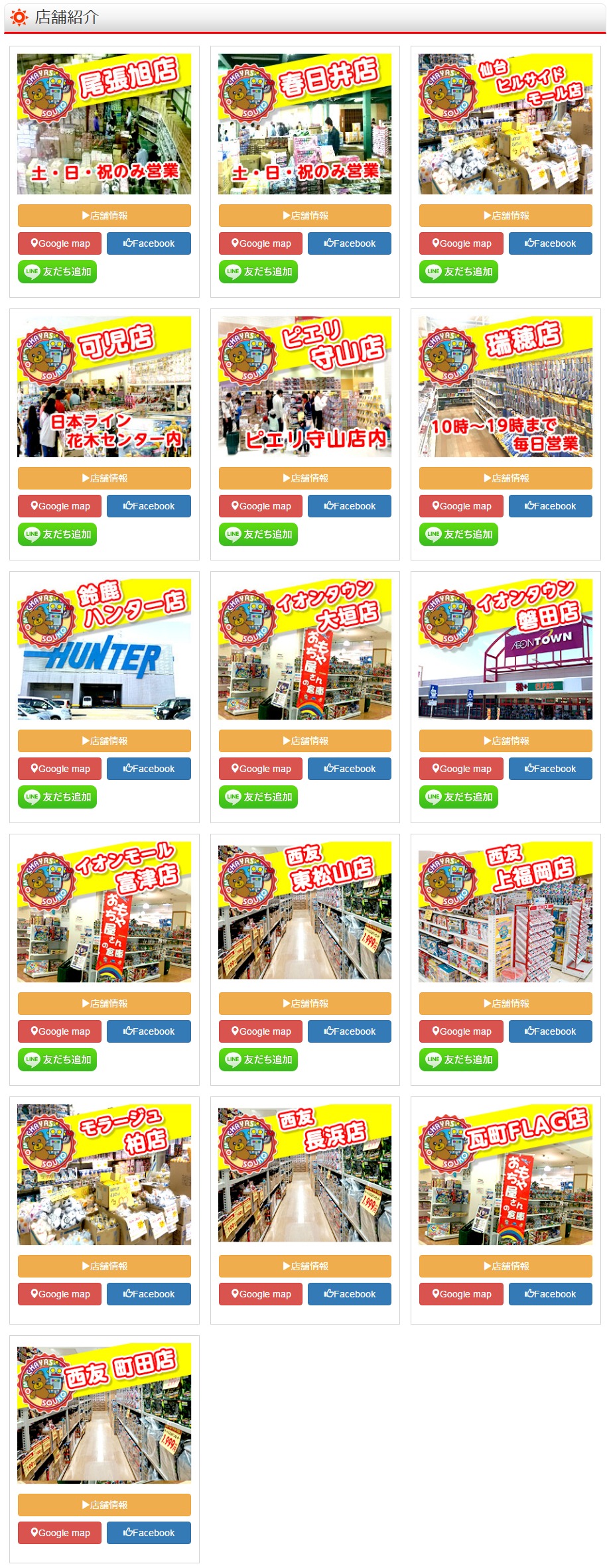Screen dimensions: 607x1568
Task: Open Google map for 西友長浜店
Action: pyautogui.click(x=260, y=1294)
